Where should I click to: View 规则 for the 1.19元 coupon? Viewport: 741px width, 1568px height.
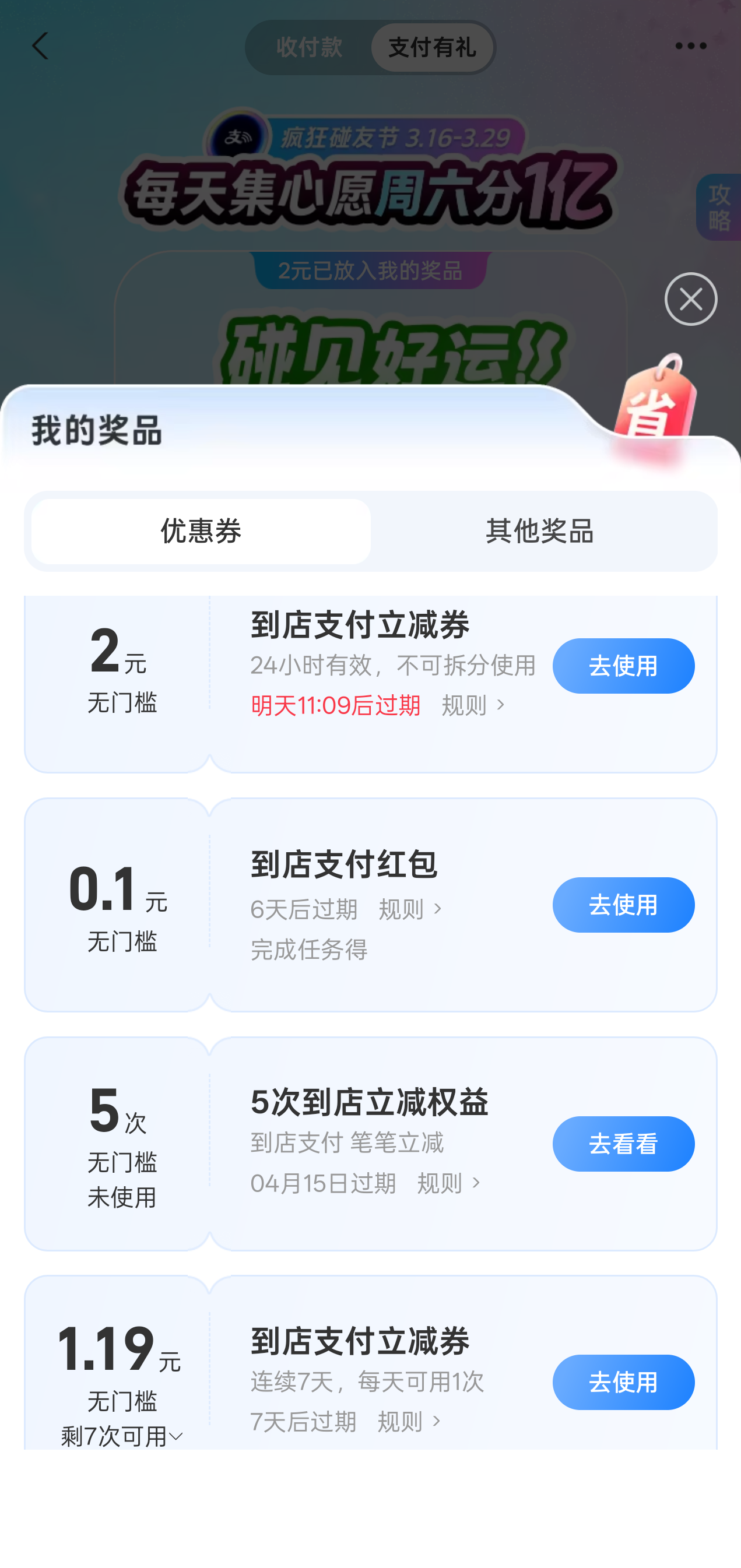(409, 1422)
